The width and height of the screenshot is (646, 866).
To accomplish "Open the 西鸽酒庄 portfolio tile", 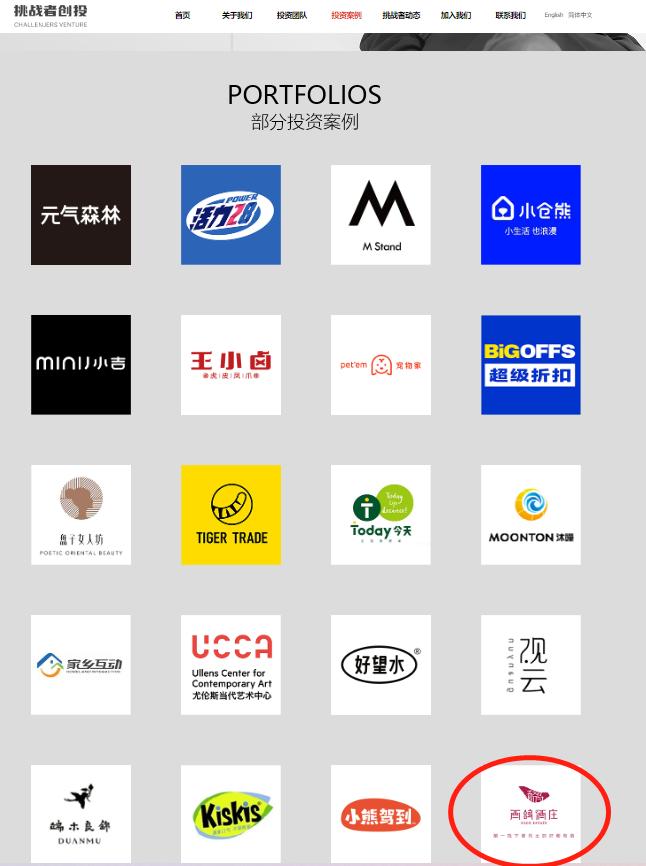I will pos(531,814).
